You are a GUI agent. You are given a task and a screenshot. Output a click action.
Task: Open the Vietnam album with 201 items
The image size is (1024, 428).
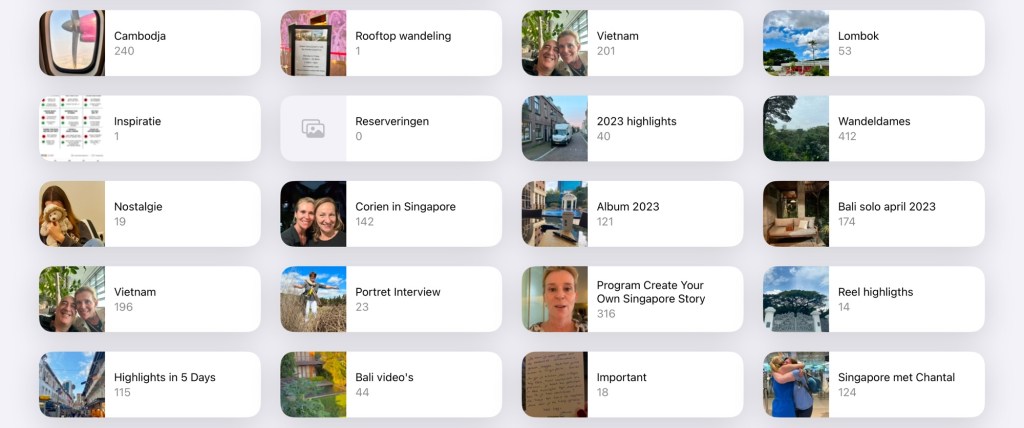coord(632,43)
